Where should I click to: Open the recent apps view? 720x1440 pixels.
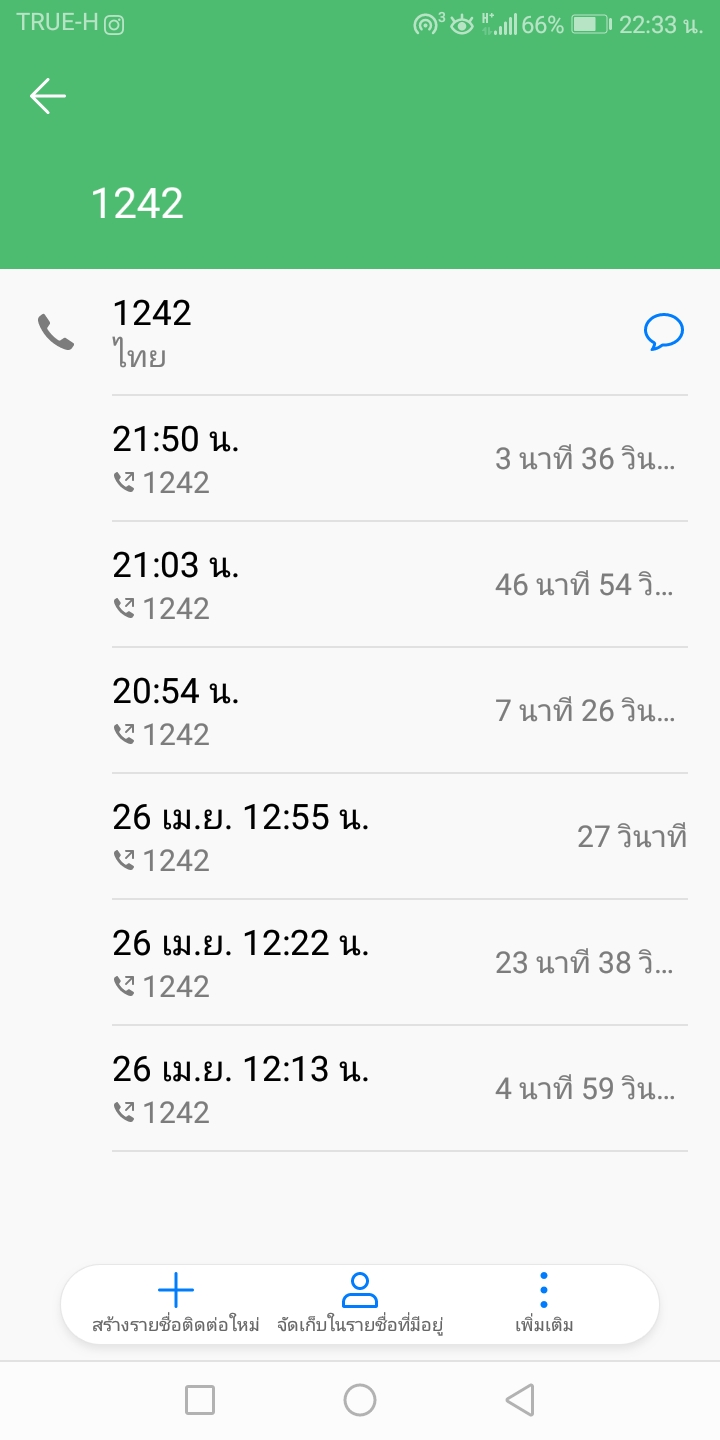pyautogui.click(x=200, y=1400)
